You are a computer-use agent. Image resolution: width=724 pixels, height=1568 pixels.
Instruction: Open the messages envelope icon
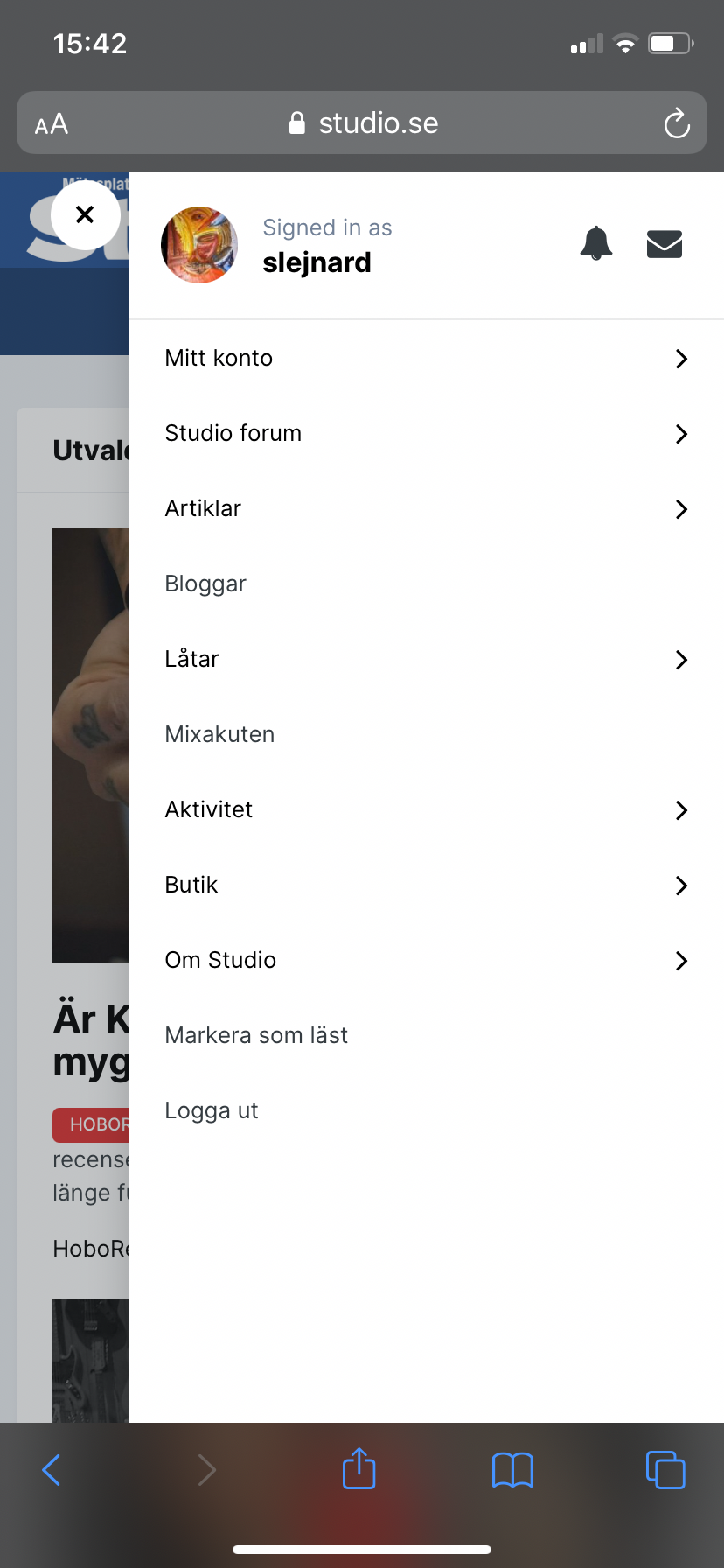point(665,244)
